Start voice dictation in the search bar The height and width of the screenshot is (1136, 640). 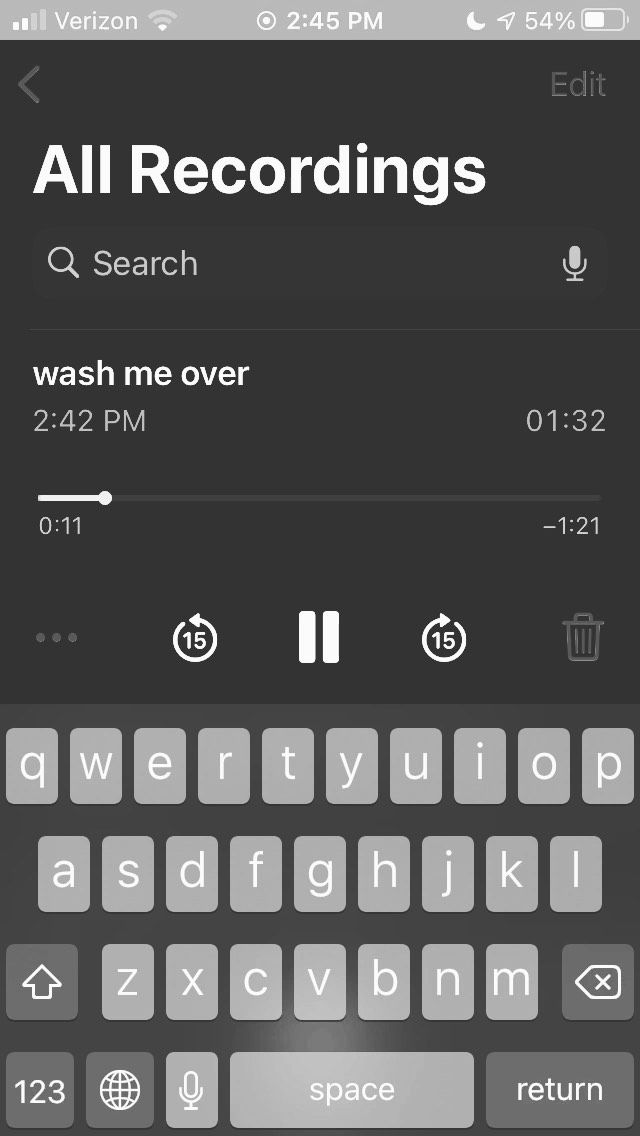574,263
